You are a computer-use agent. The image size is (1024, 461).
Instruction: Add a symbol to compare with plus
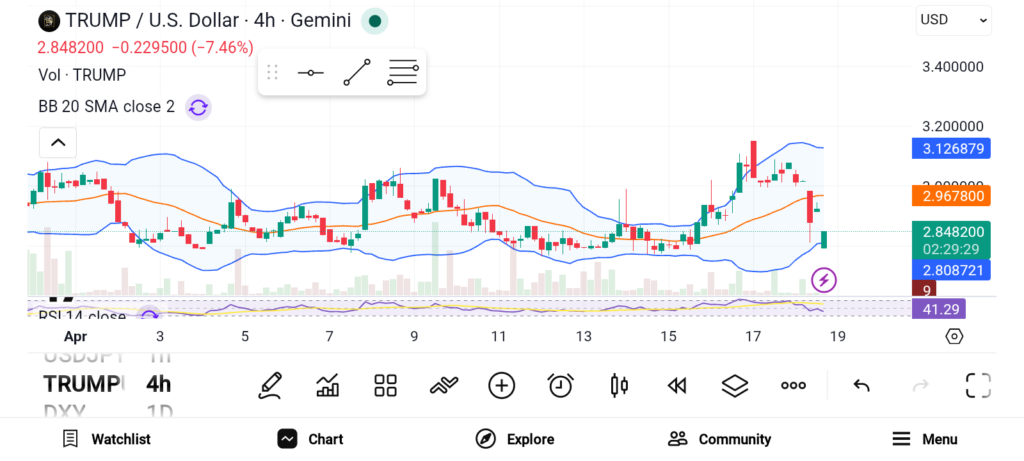coord(501,385)
